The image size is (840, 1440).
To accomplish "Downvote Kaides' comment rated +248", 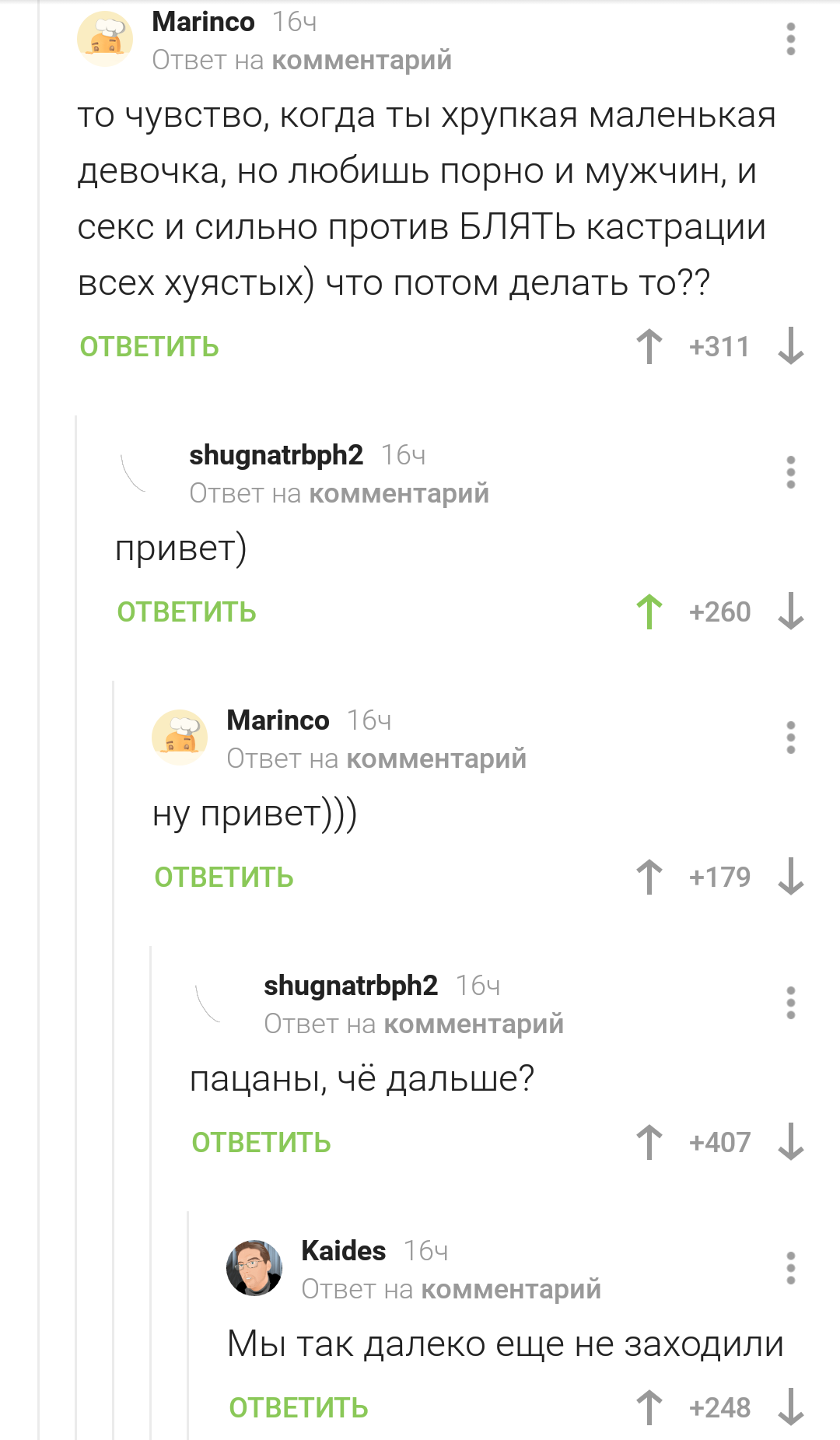I will tap(790, 1407).
